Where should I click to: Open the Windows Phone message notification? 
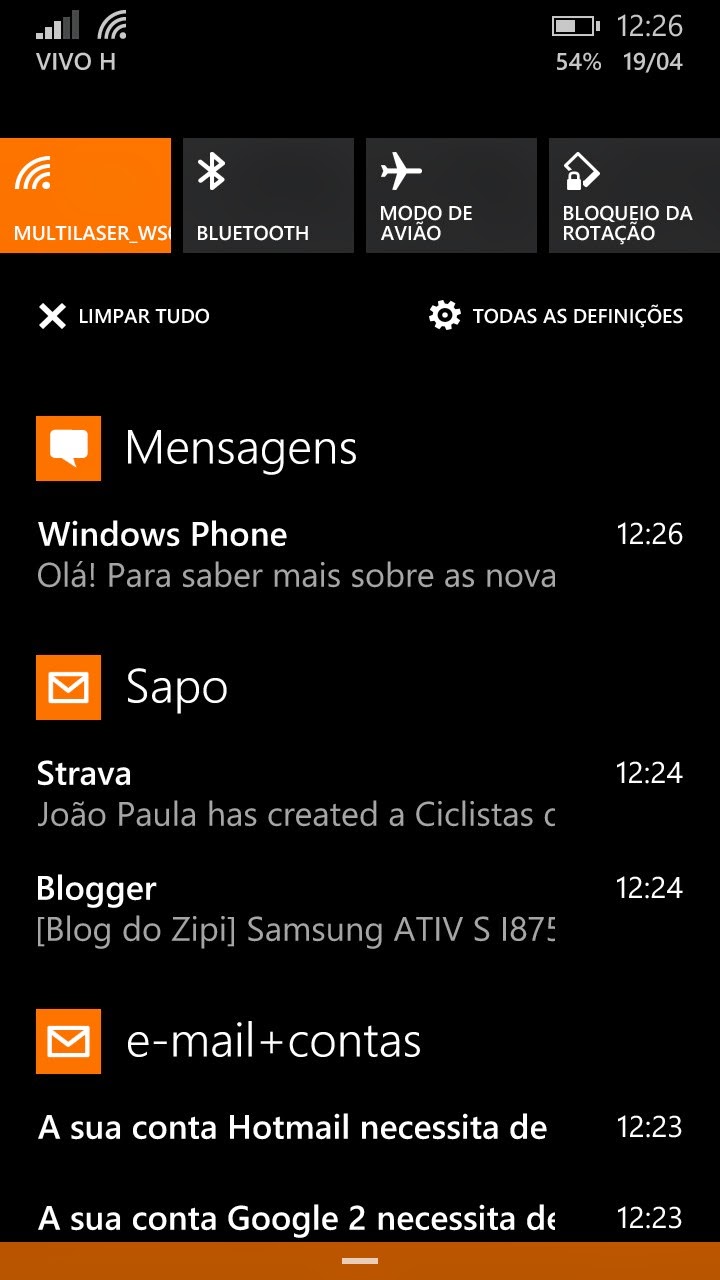(360, 555)
